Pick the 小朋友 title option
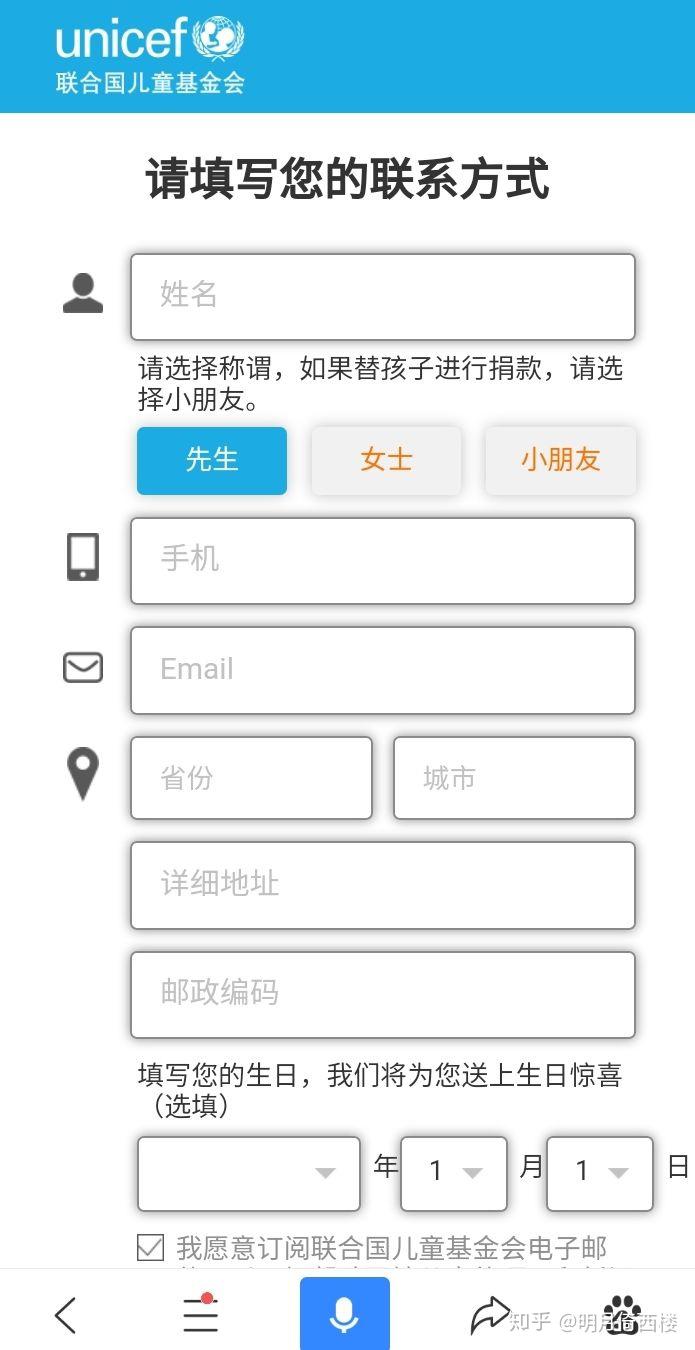 tap(560, 461)
